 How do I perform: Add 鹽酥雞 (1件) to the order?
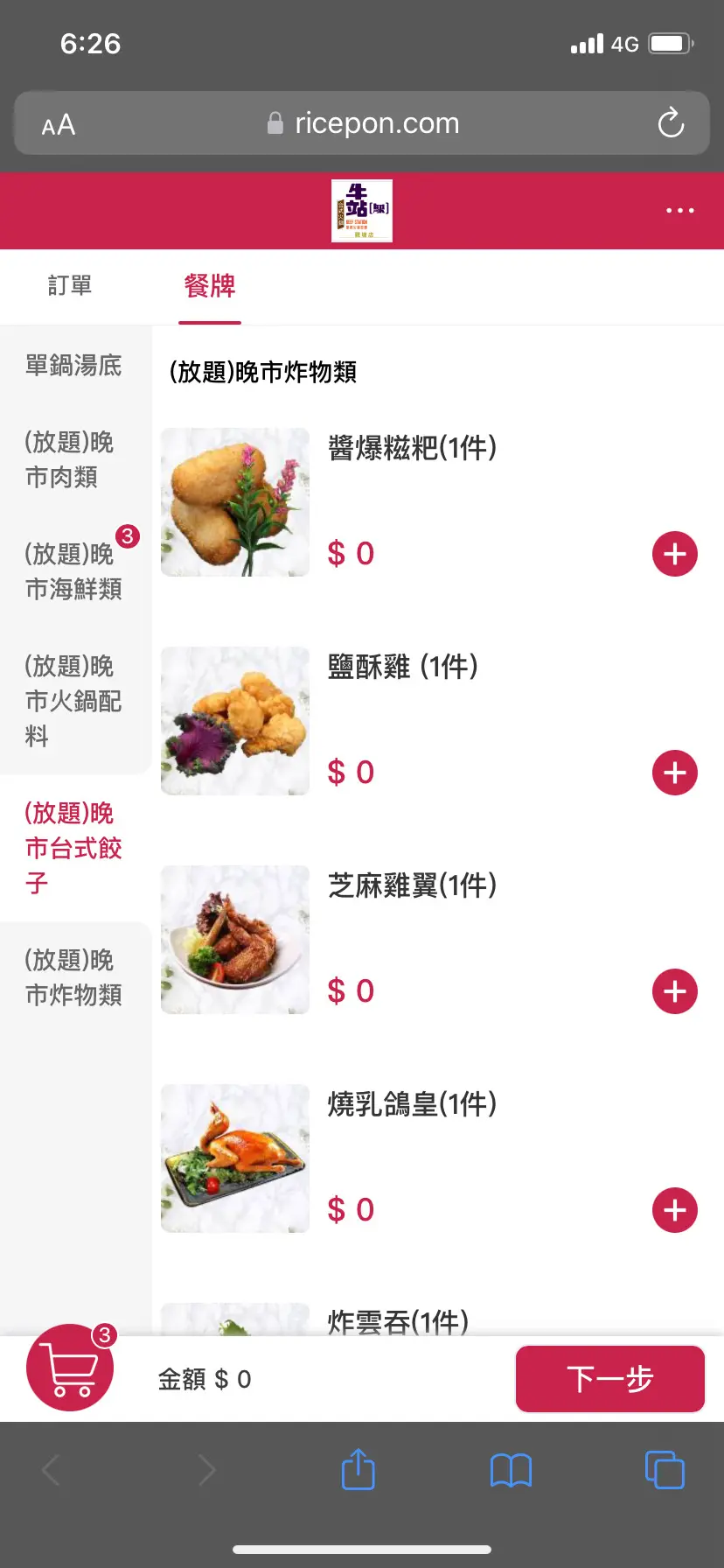coord(674,773)
